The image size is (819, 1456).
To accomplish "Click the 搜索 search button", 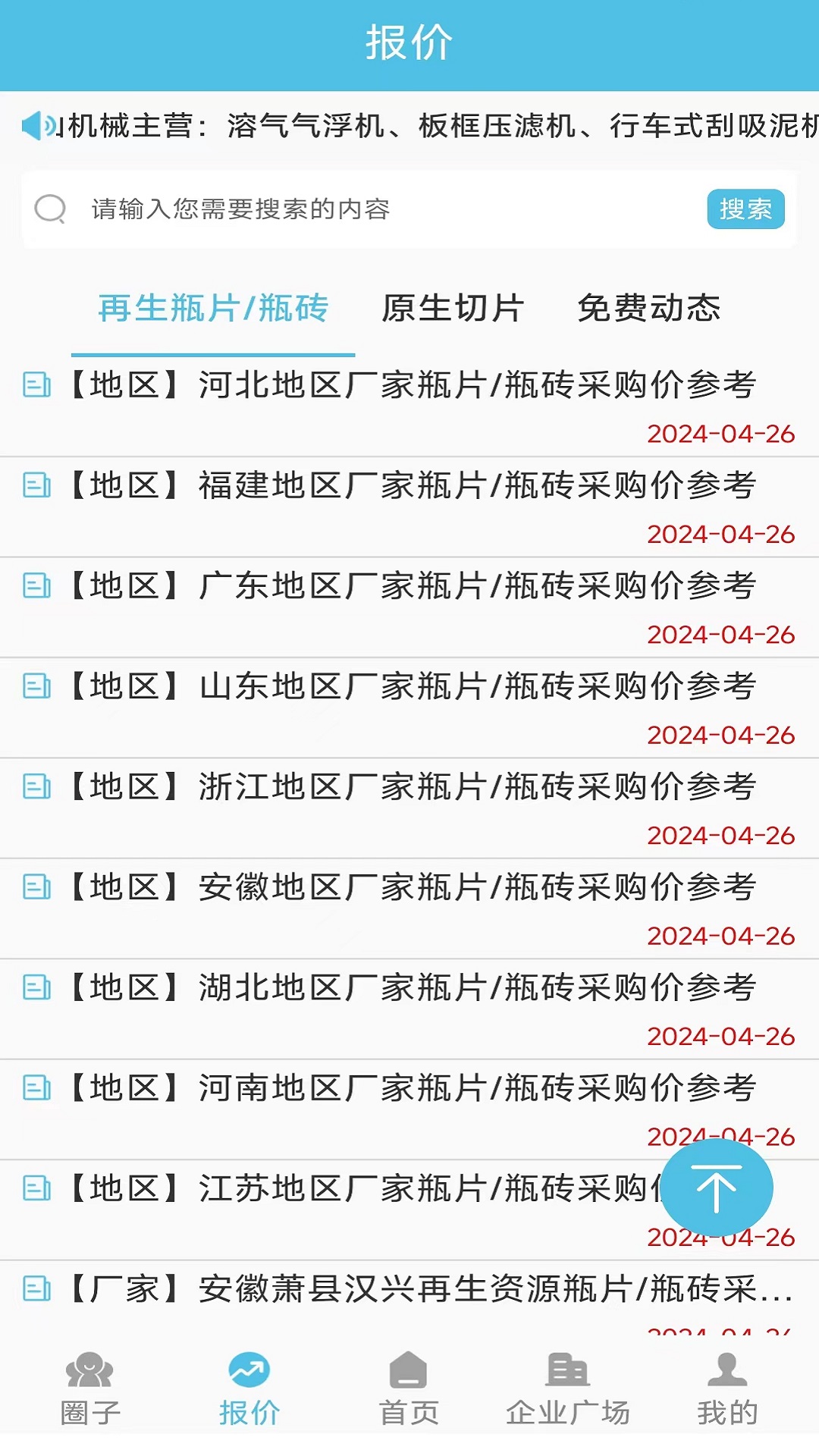I will coord(745,210).
